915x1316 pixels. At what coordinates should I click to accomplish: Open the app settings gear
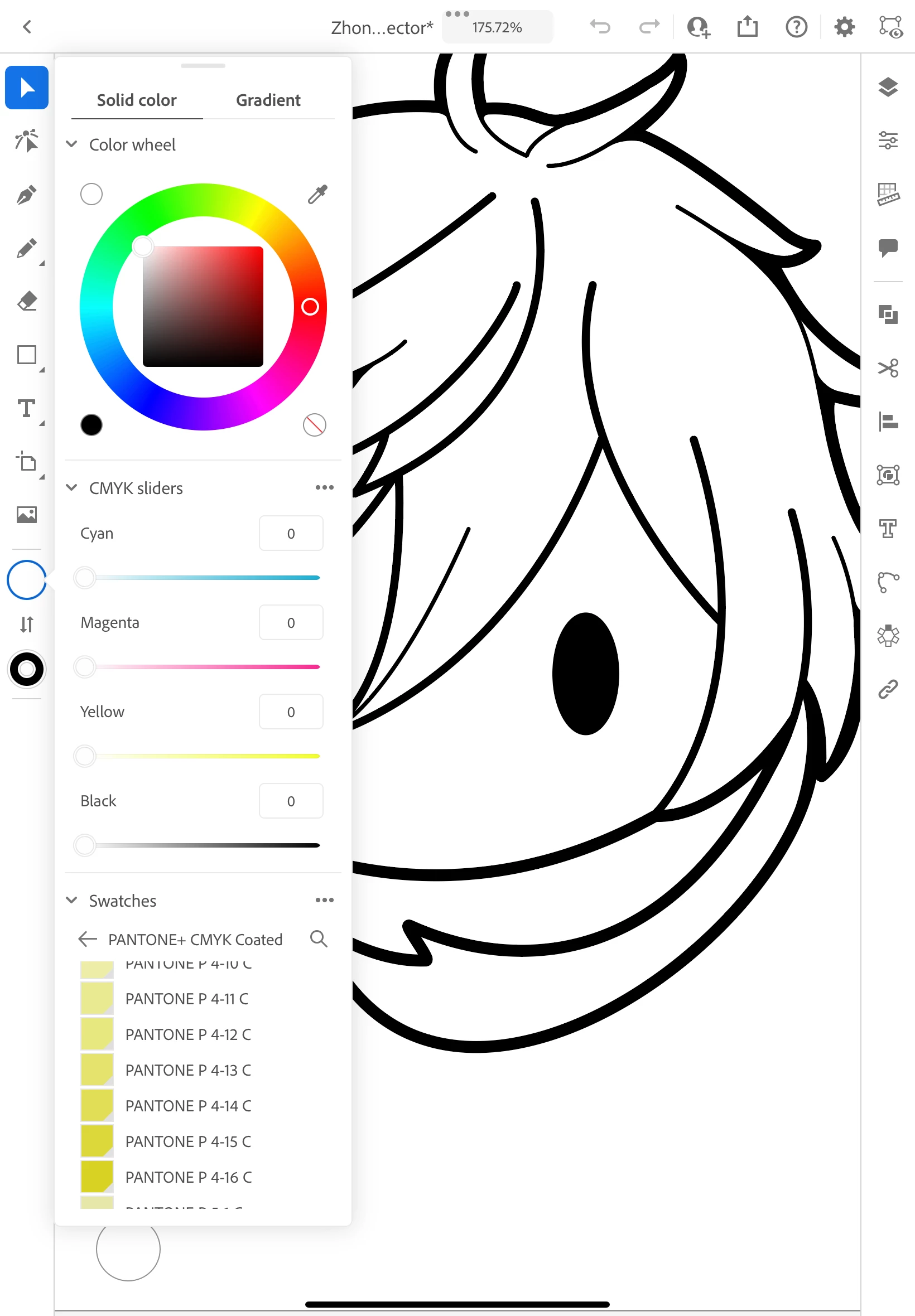coord(844,27)
